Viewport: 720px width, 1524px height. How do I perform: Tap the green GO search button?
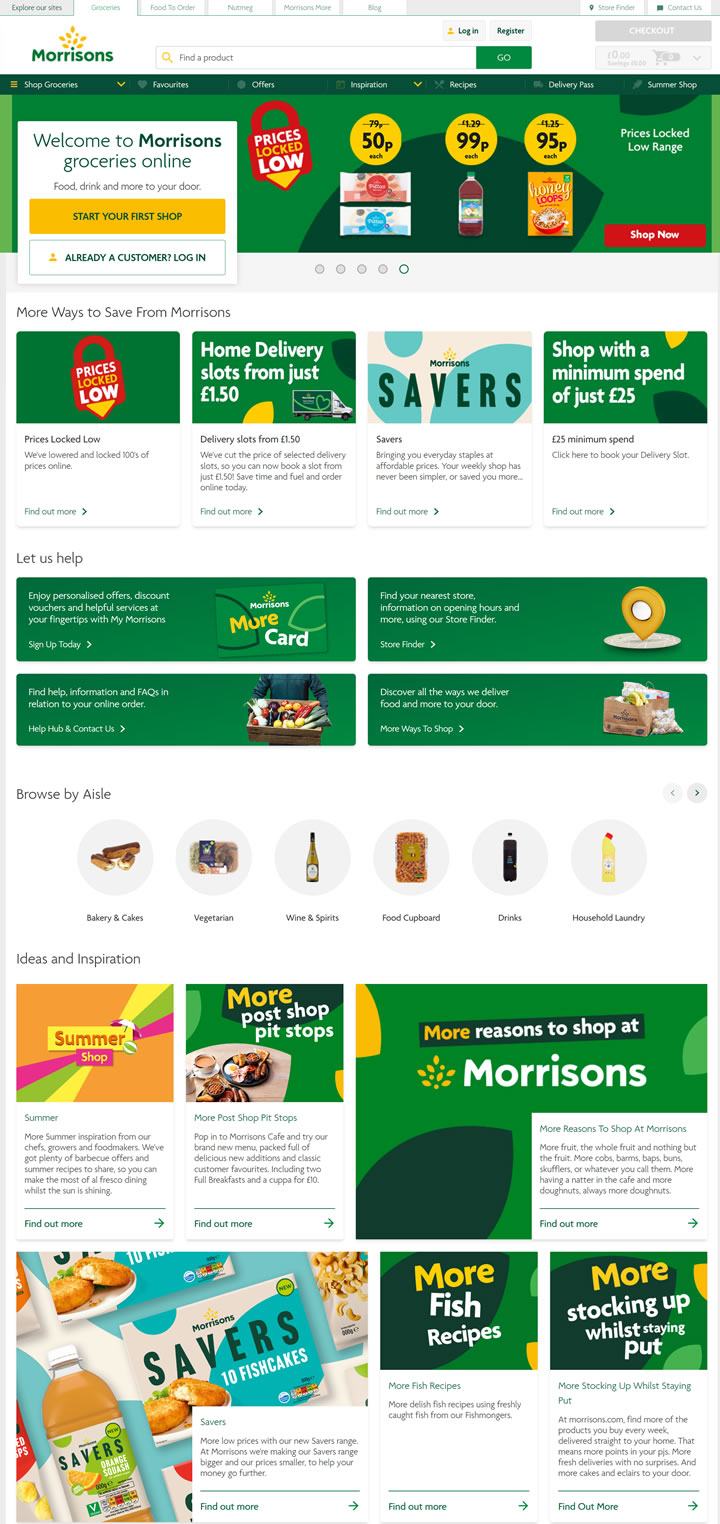tap(503, 57)
